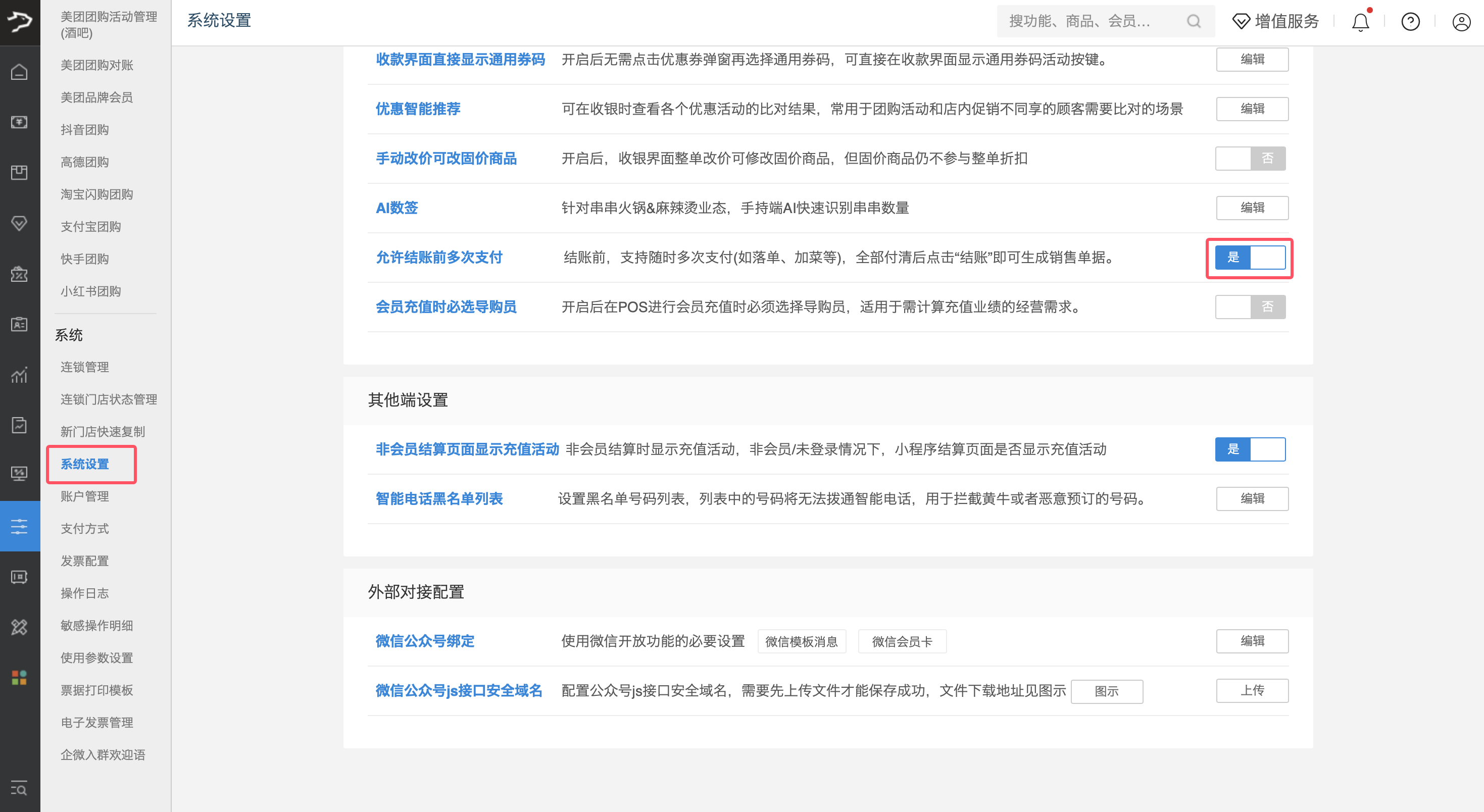Viewport: 1484px width, 812px height.
Task: Edit 优惠智能推荐 setting
Action: pyautogui.click(x=1252, y=109)
